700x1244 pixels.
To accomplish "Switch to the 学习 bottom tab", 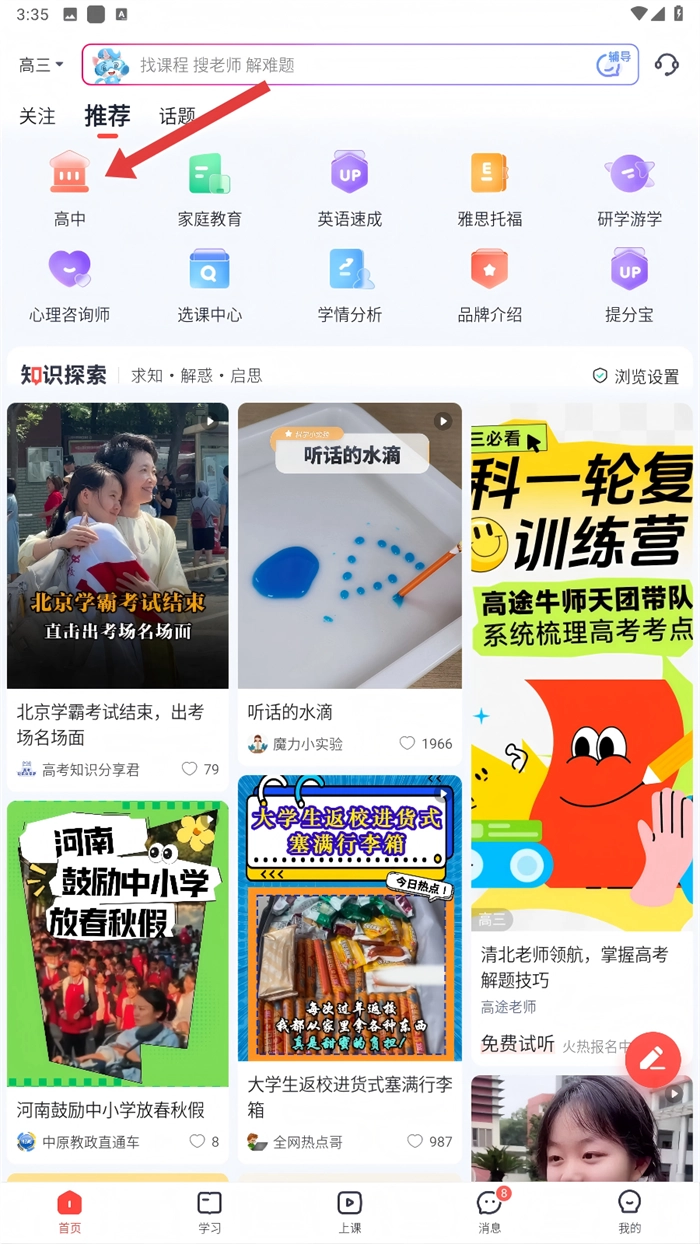I will click(x=210, y=1210).
